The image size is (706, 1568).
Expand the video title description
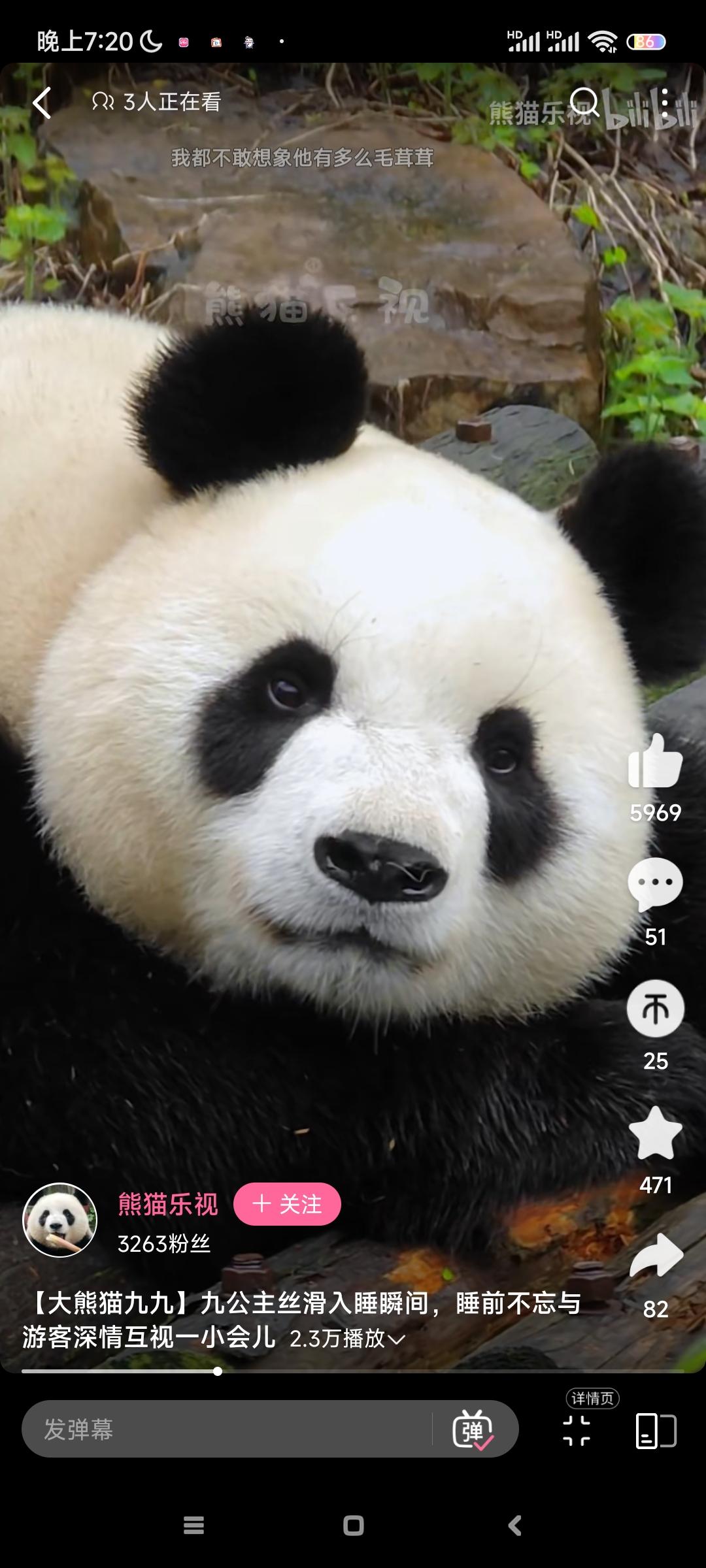395,1339
